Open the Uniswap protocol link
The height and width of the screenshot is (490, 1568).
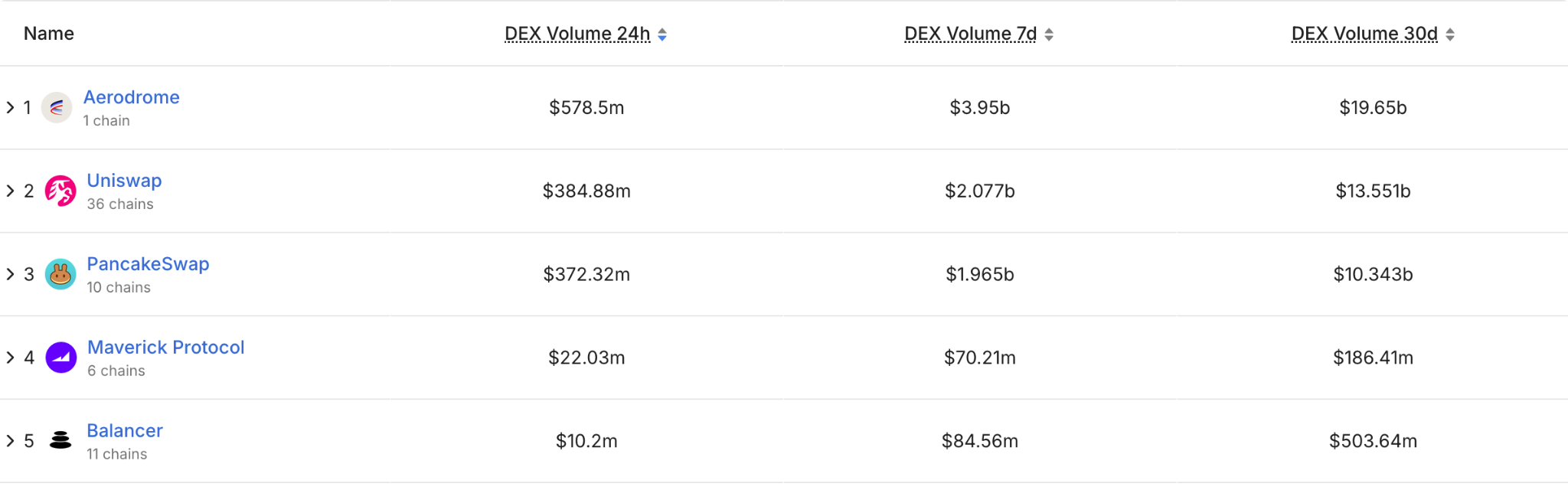pyautogui.click(x=124, y=181)
